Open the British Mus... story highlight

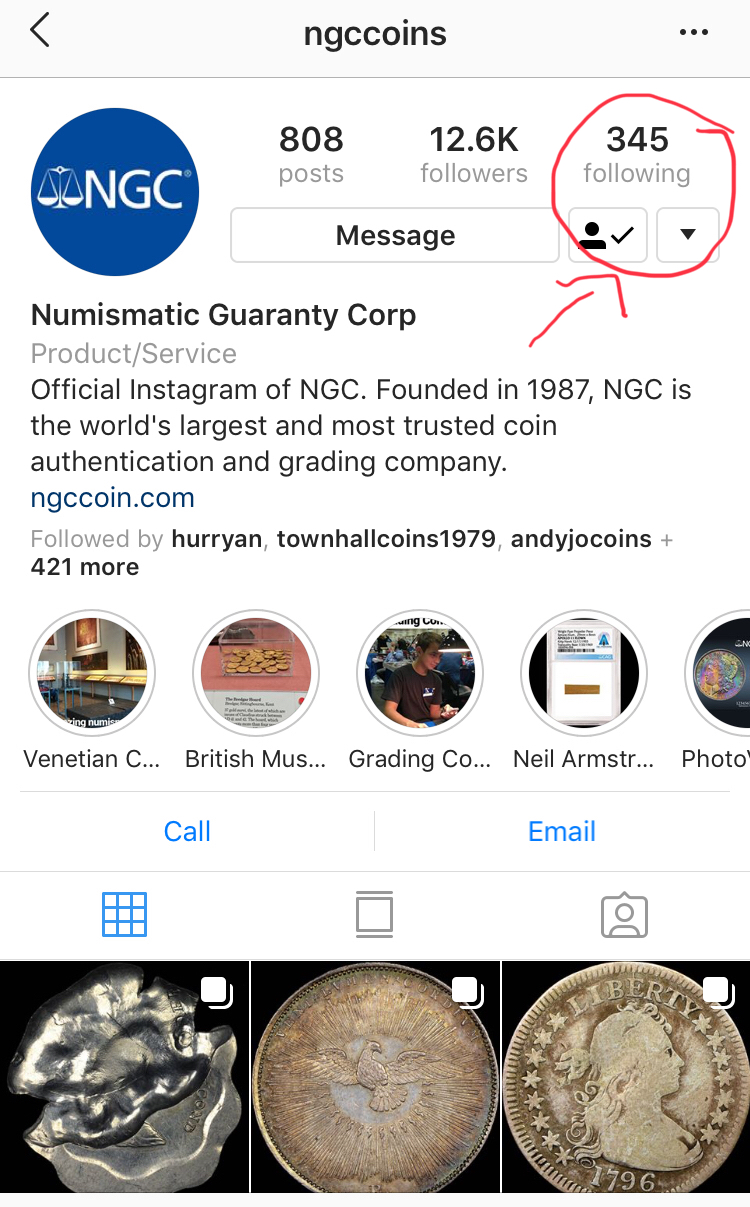256,672
